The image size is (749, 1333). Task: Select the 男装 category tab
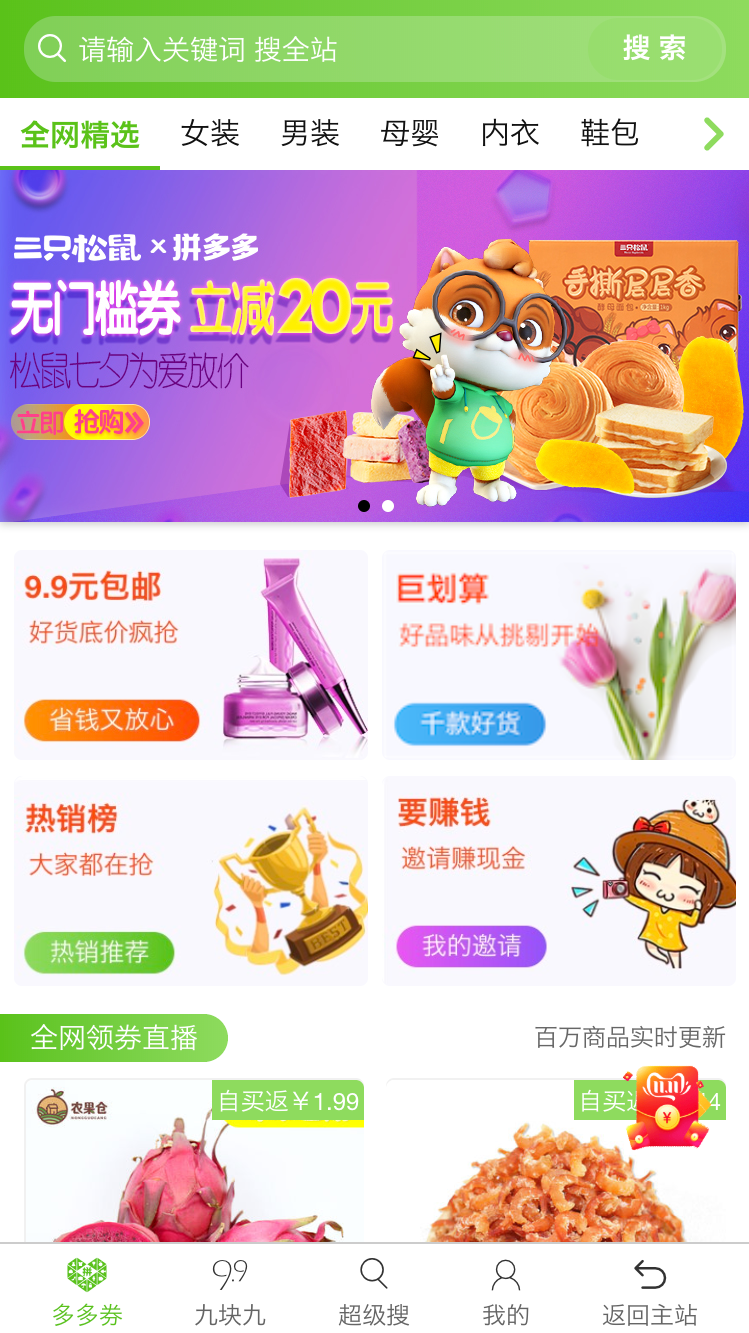tap(310, 133)
